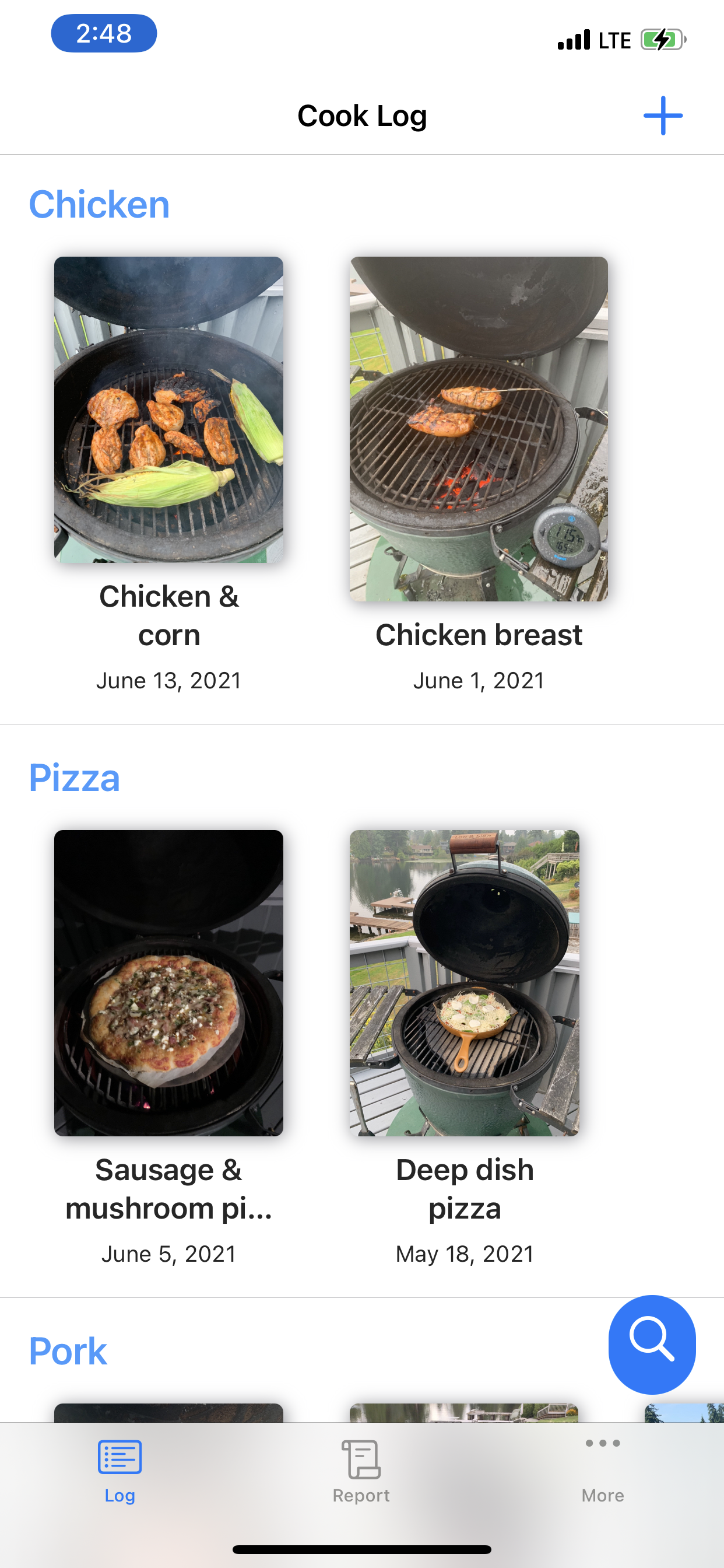Tap the plus icon to add a new cook

pos(663,115)
